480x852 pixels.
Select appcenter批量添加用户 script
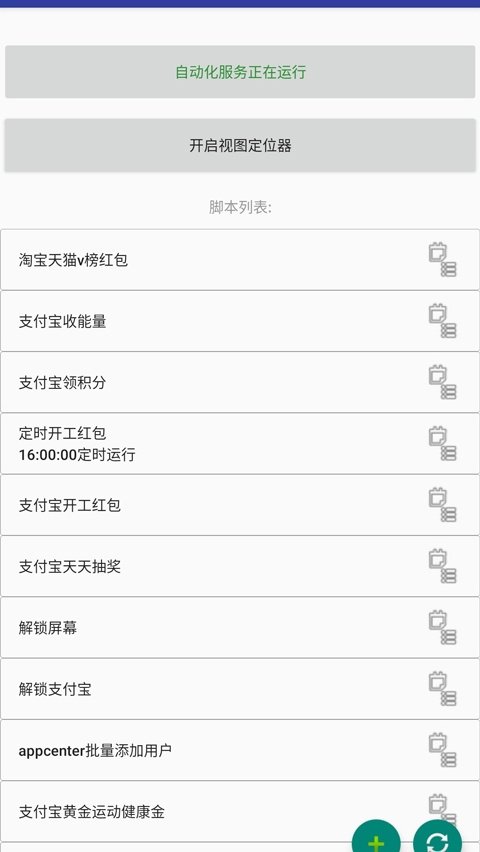(240, 750)
